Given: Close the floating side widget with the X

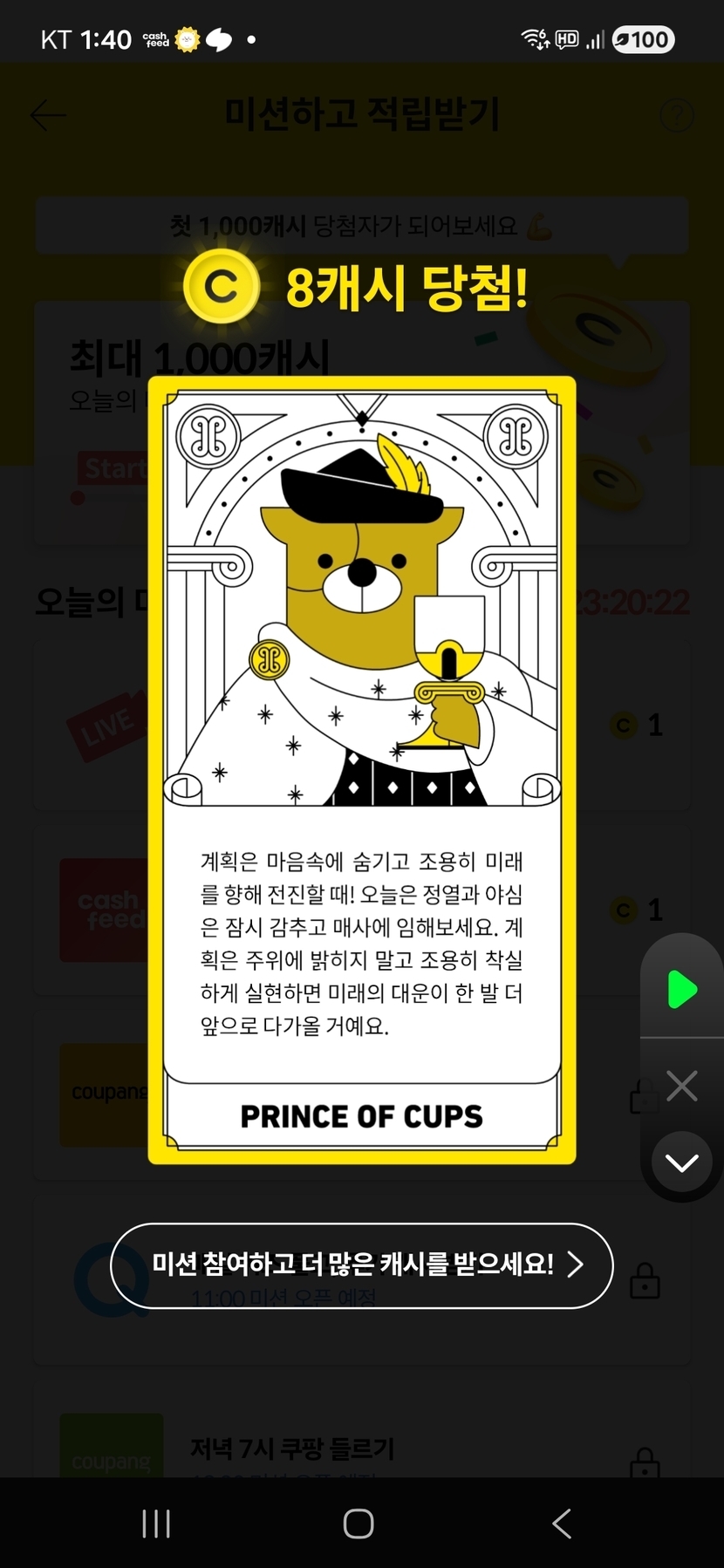Looking at the screenshot, I should pyautogui.click(x=682, y=1086).
